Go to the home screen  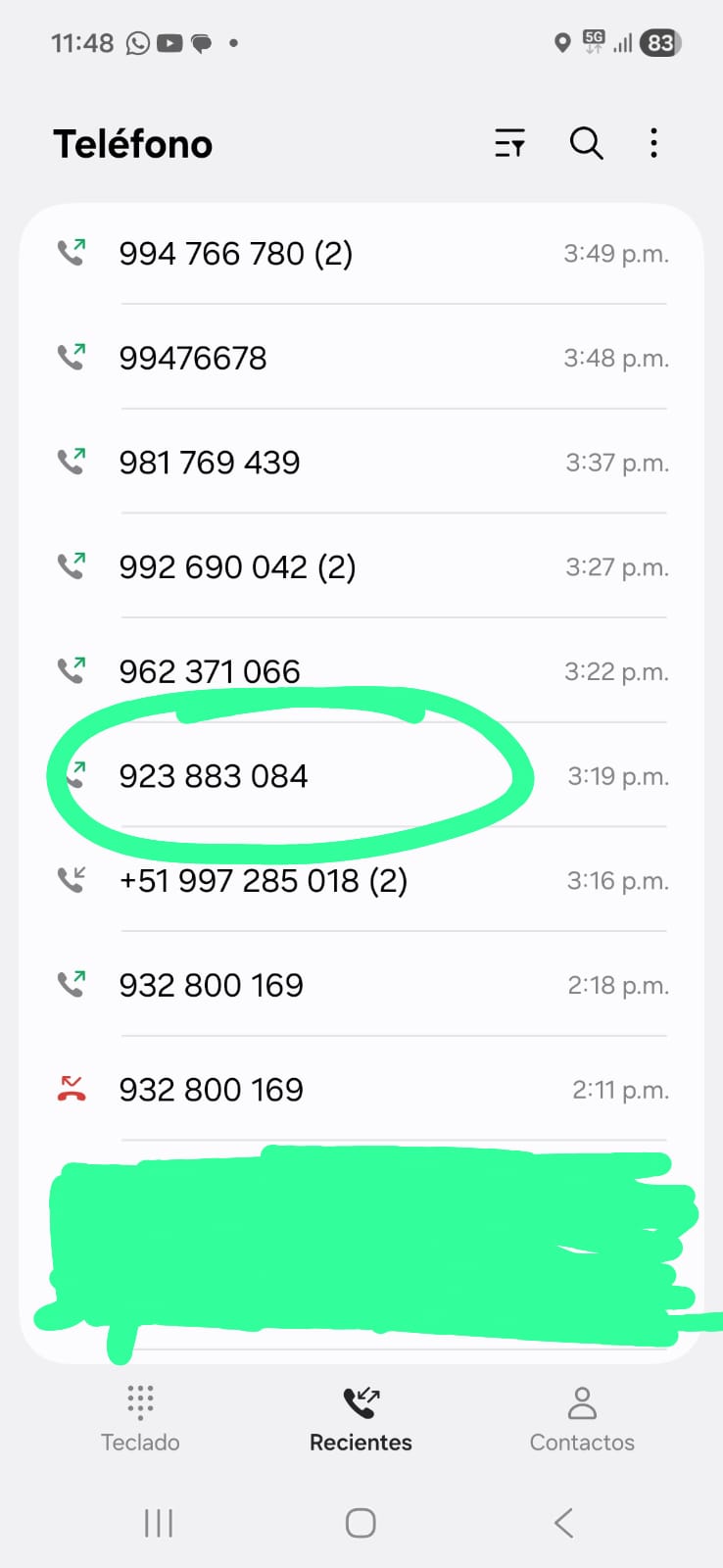(x=361, y=1523)
